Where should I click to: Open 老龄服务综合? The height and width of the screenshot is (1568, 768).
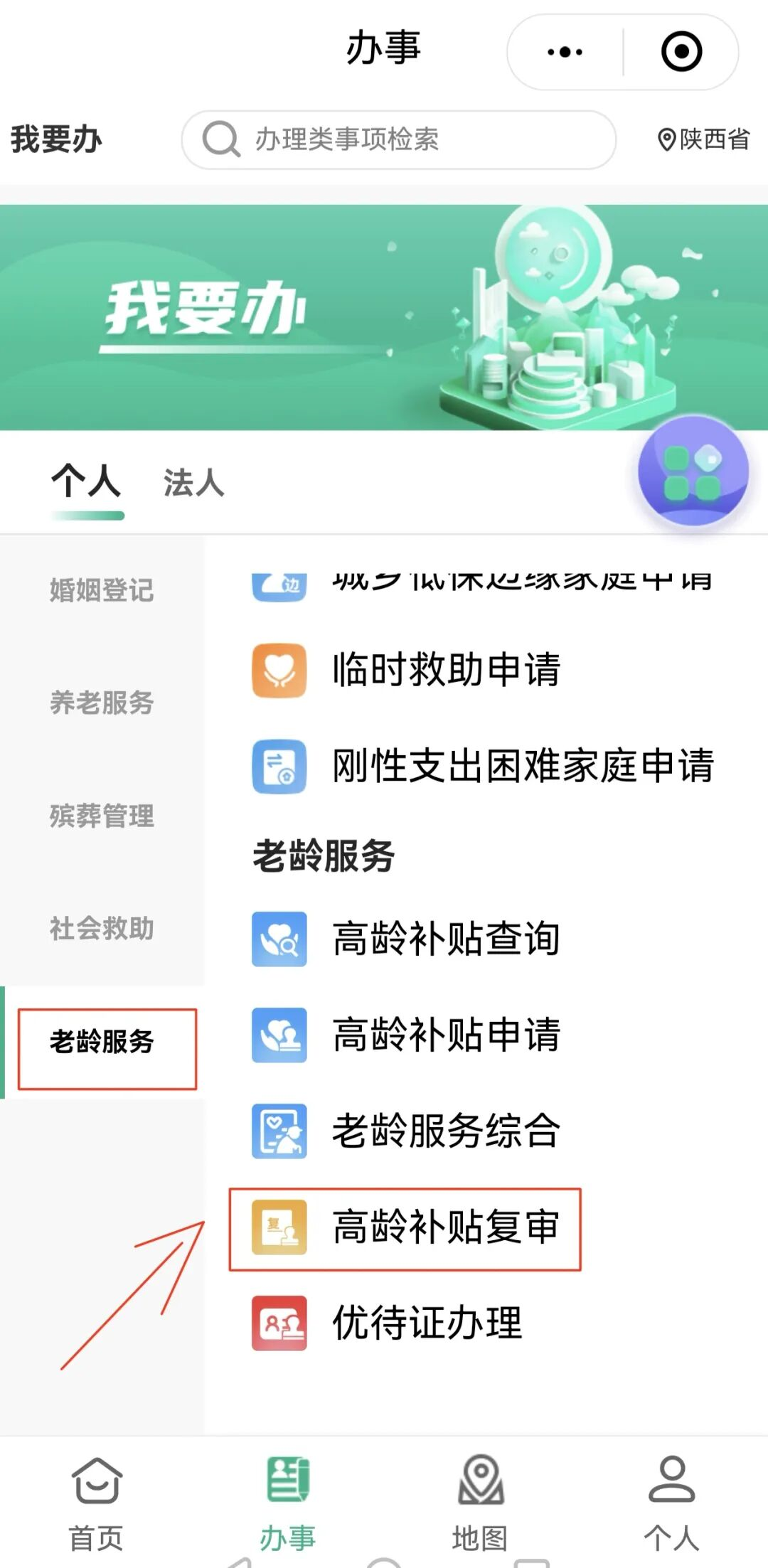pos(407,1131)
